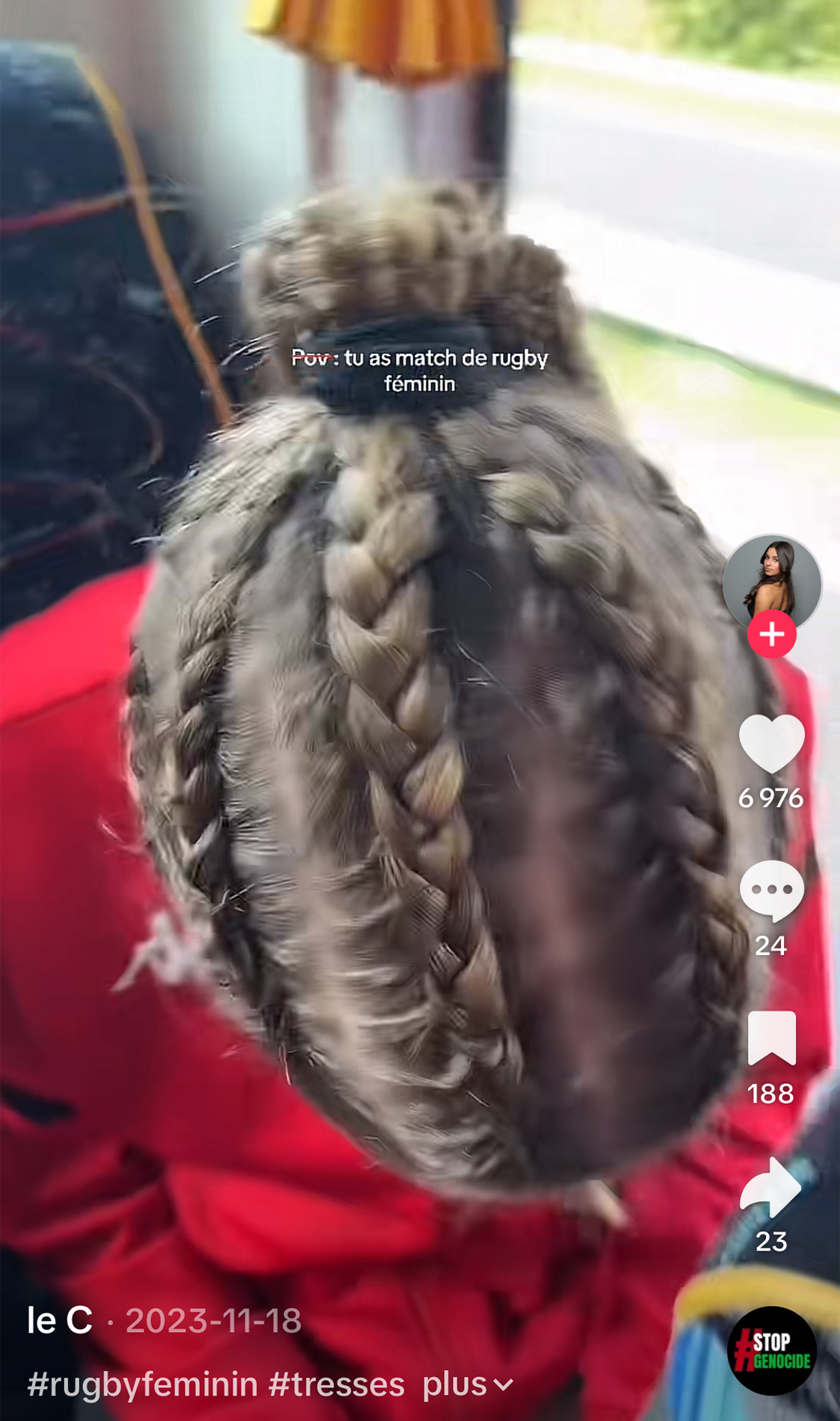This screenshot has height=1421, width=840.
Task: Like this rugby braids video
Action: 771,744
